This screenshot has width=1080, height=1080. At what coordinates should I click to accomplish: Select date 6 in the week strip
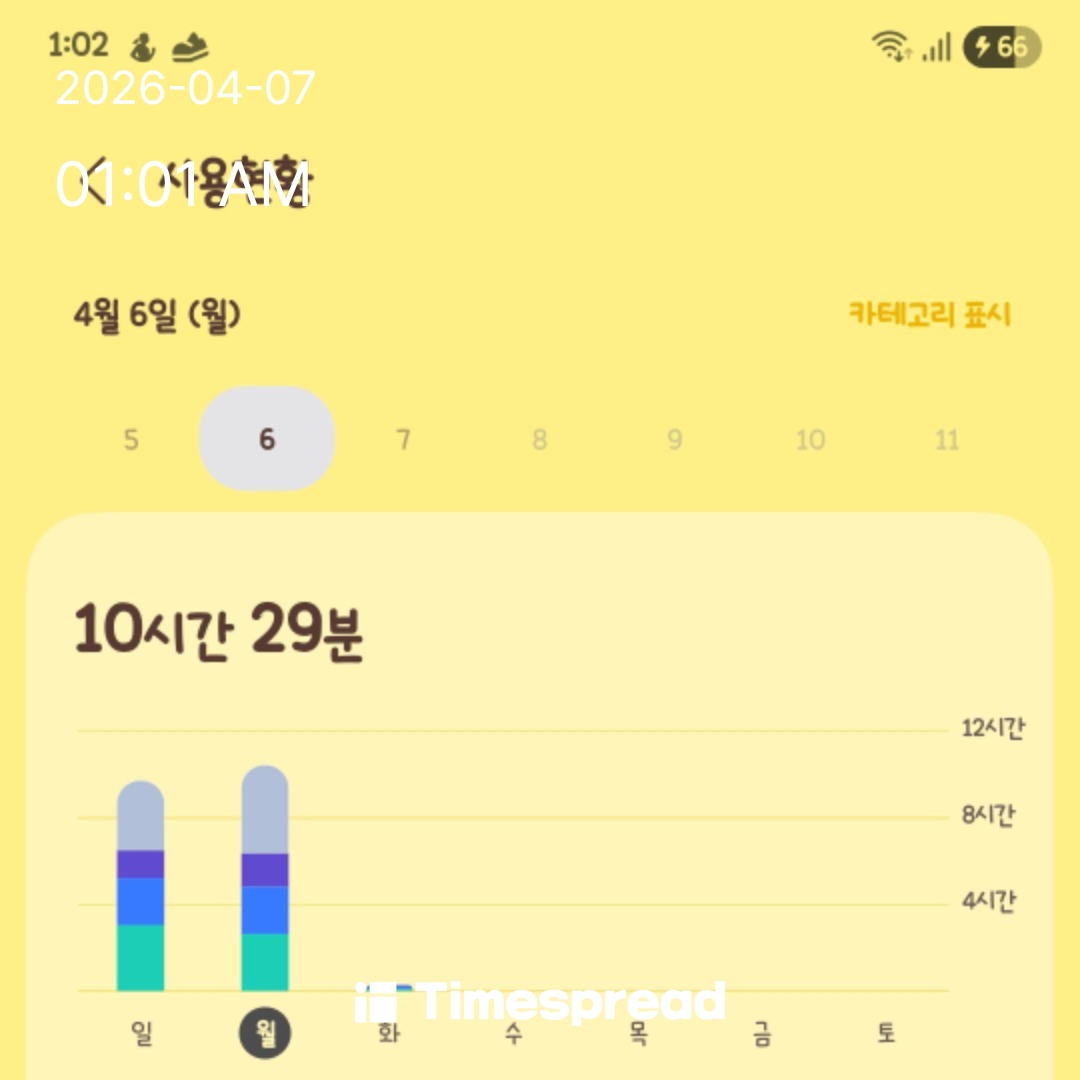pos(267,440)
